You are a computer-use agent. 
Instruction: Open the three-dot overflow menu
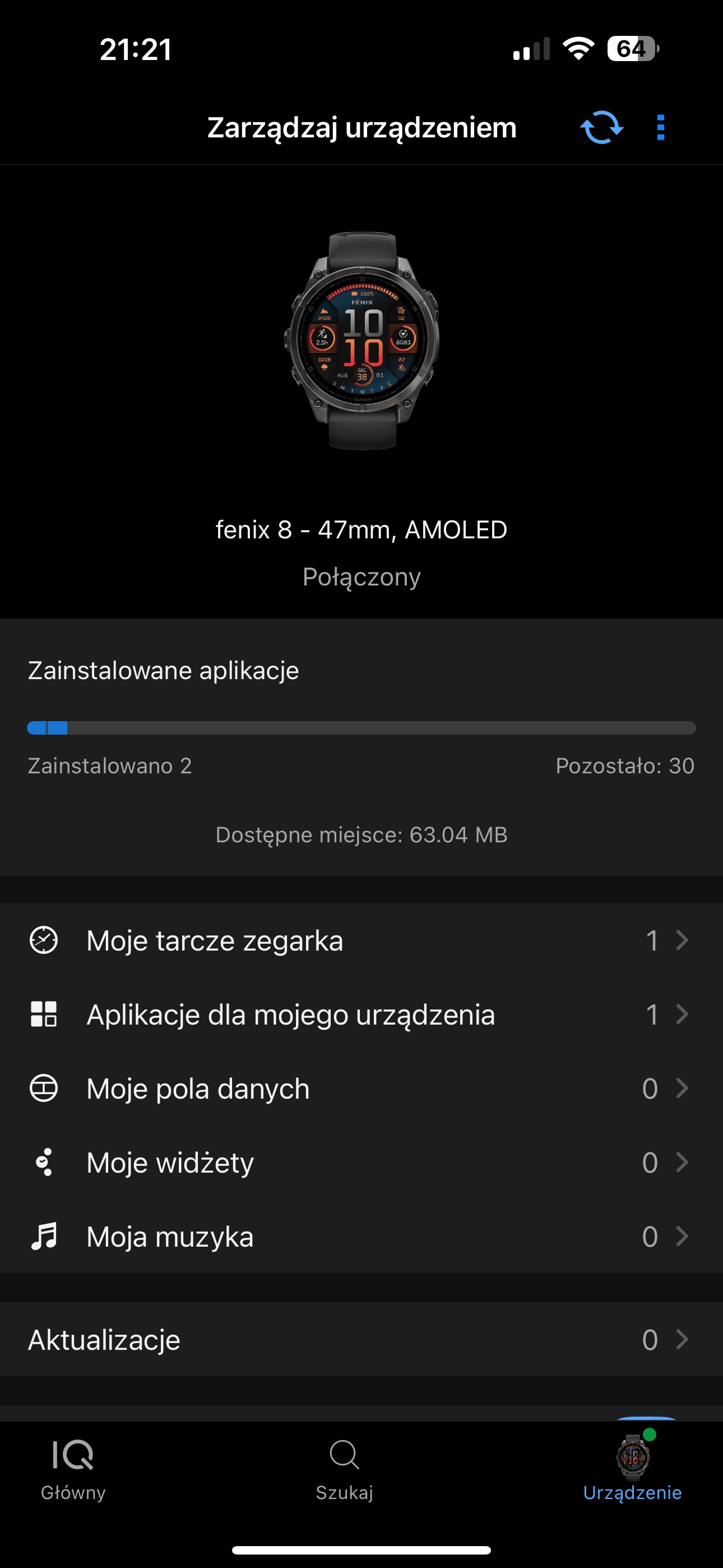point(660,128)
